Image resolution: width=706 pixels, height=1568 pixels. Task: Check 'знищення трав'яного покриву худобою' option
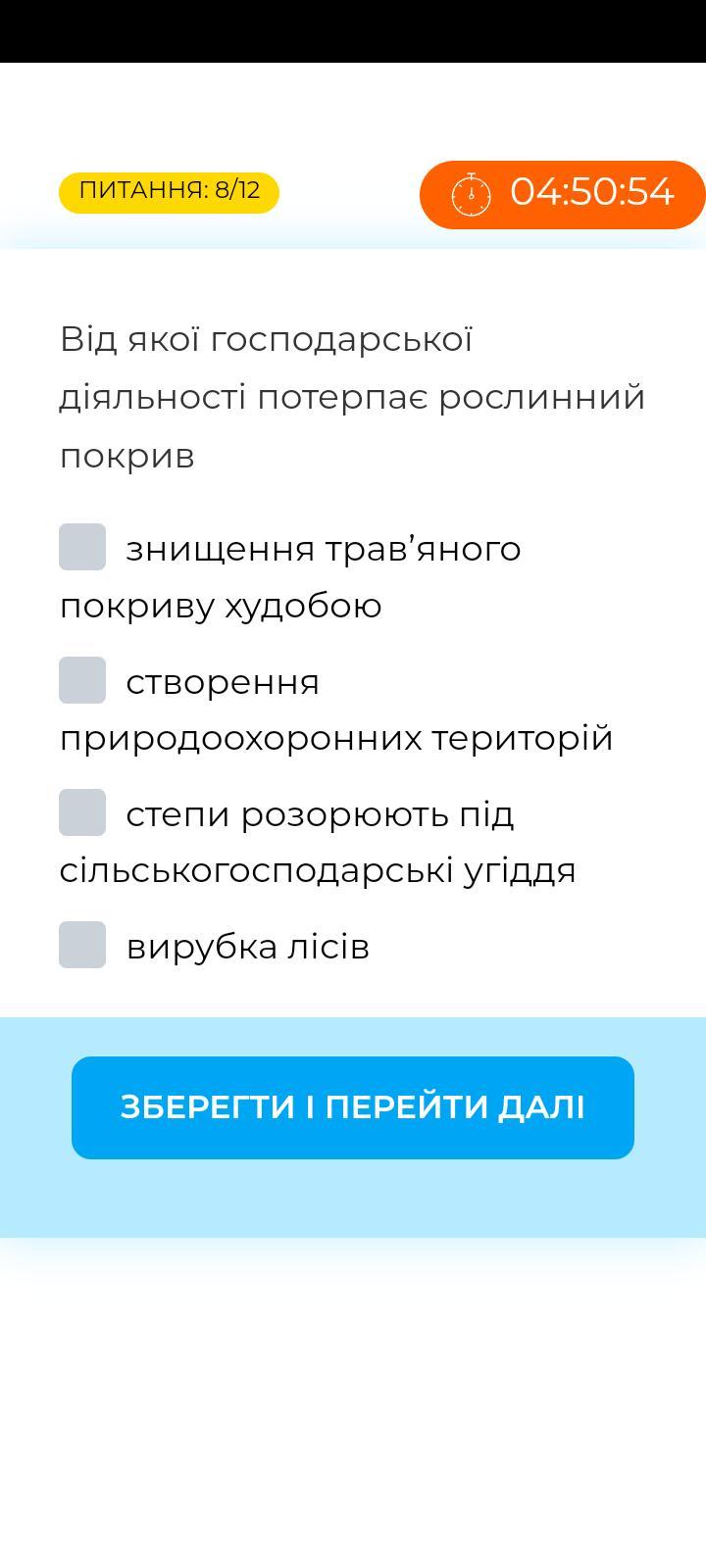tap(82, 547)
